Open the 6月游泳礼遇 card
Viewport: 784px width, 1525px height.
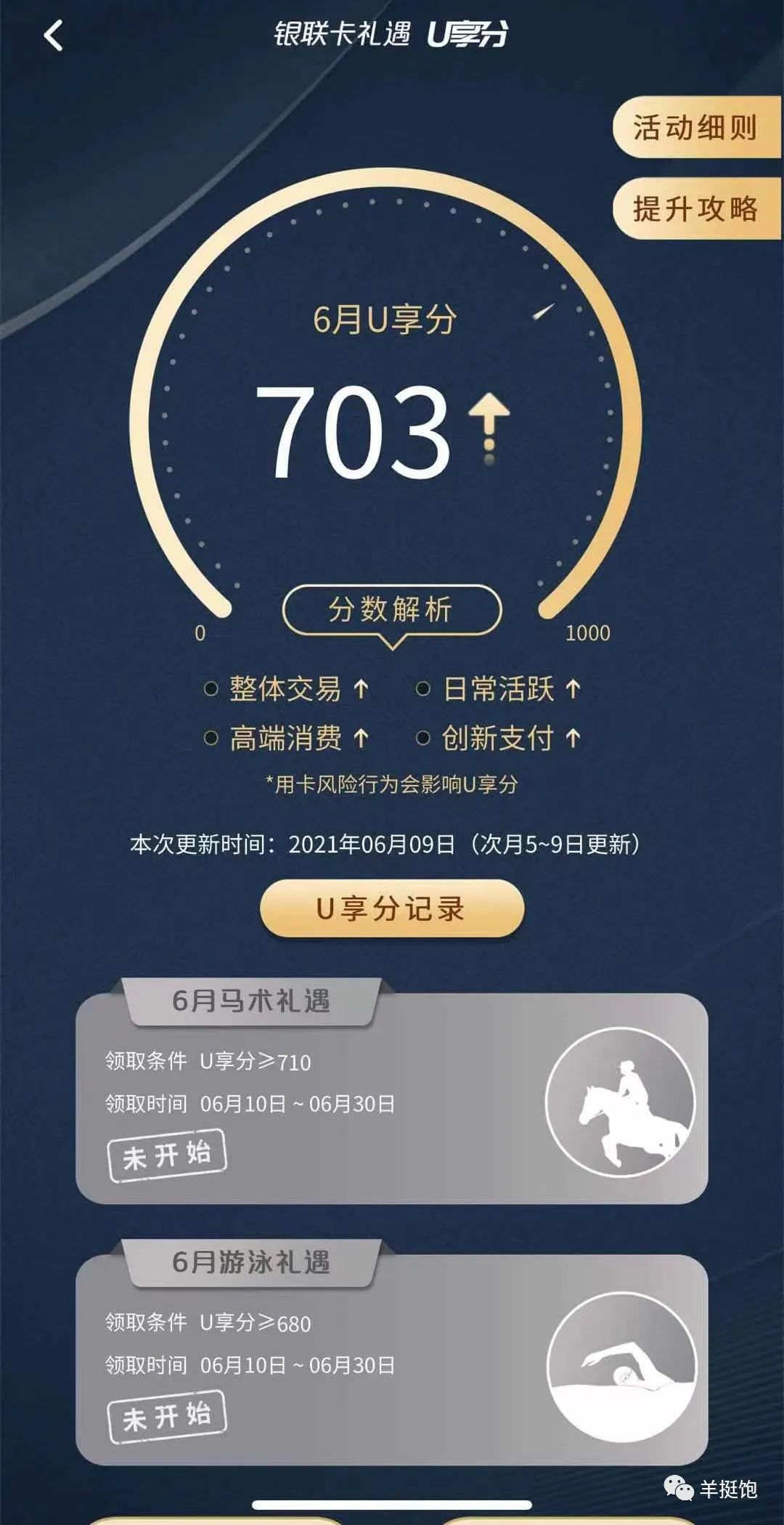(391, 1358)
